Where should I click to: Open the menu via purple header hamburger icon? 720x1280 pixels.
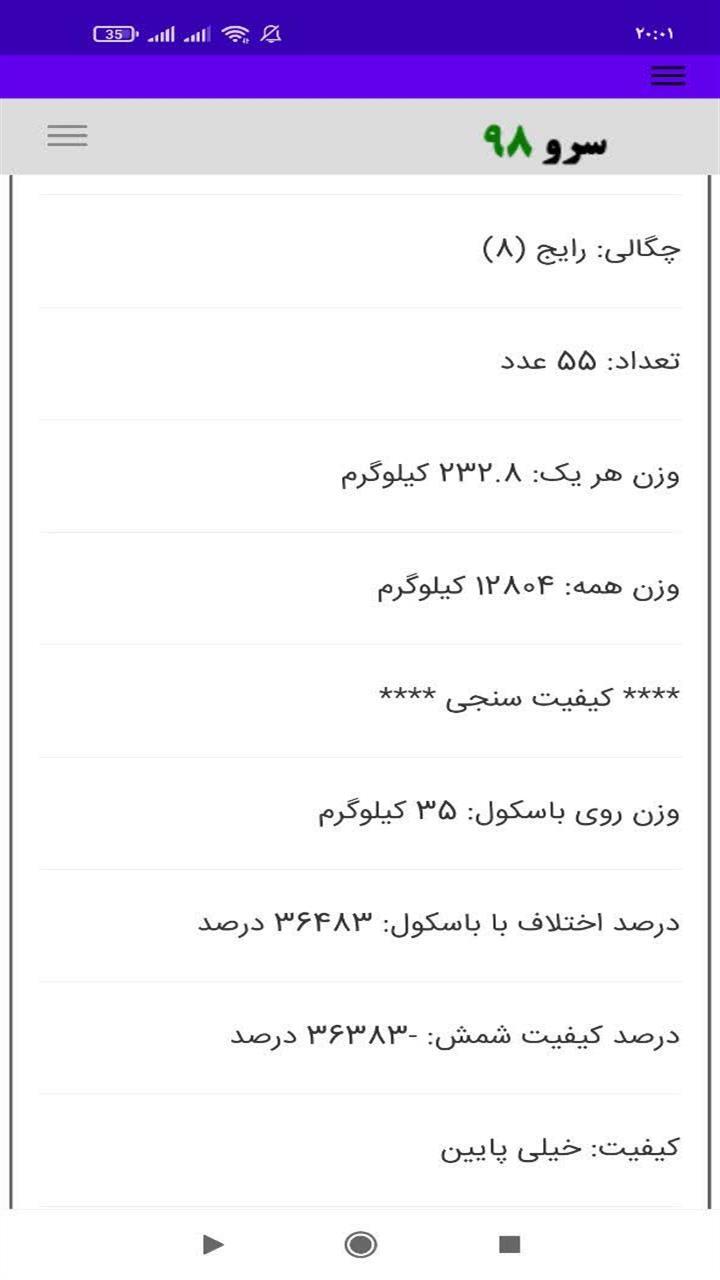pyautogui.click(x=667, y=76)
